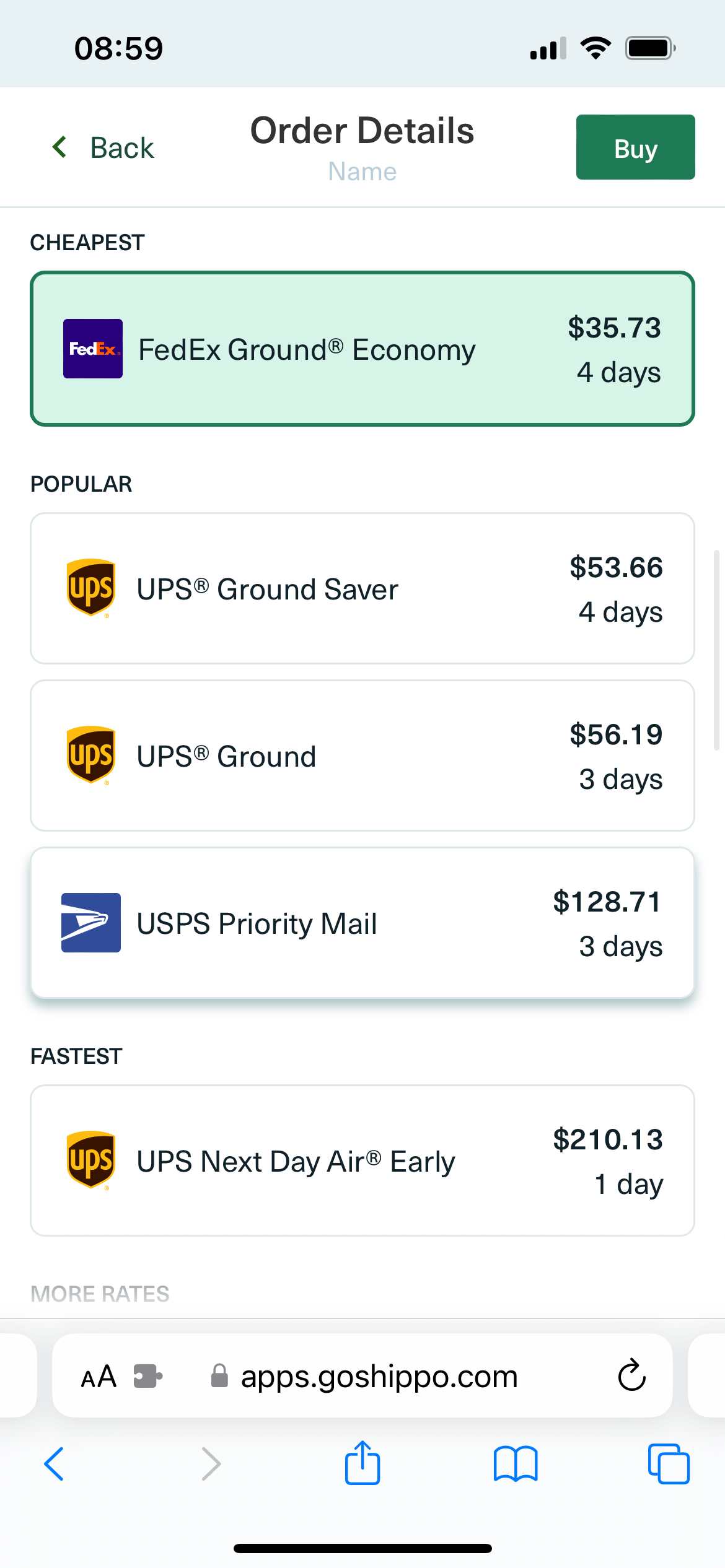Open Safari's extensions puzzle-piece icon
The height and width of the screenshot is (1568, 725).
pos(148,1377)
